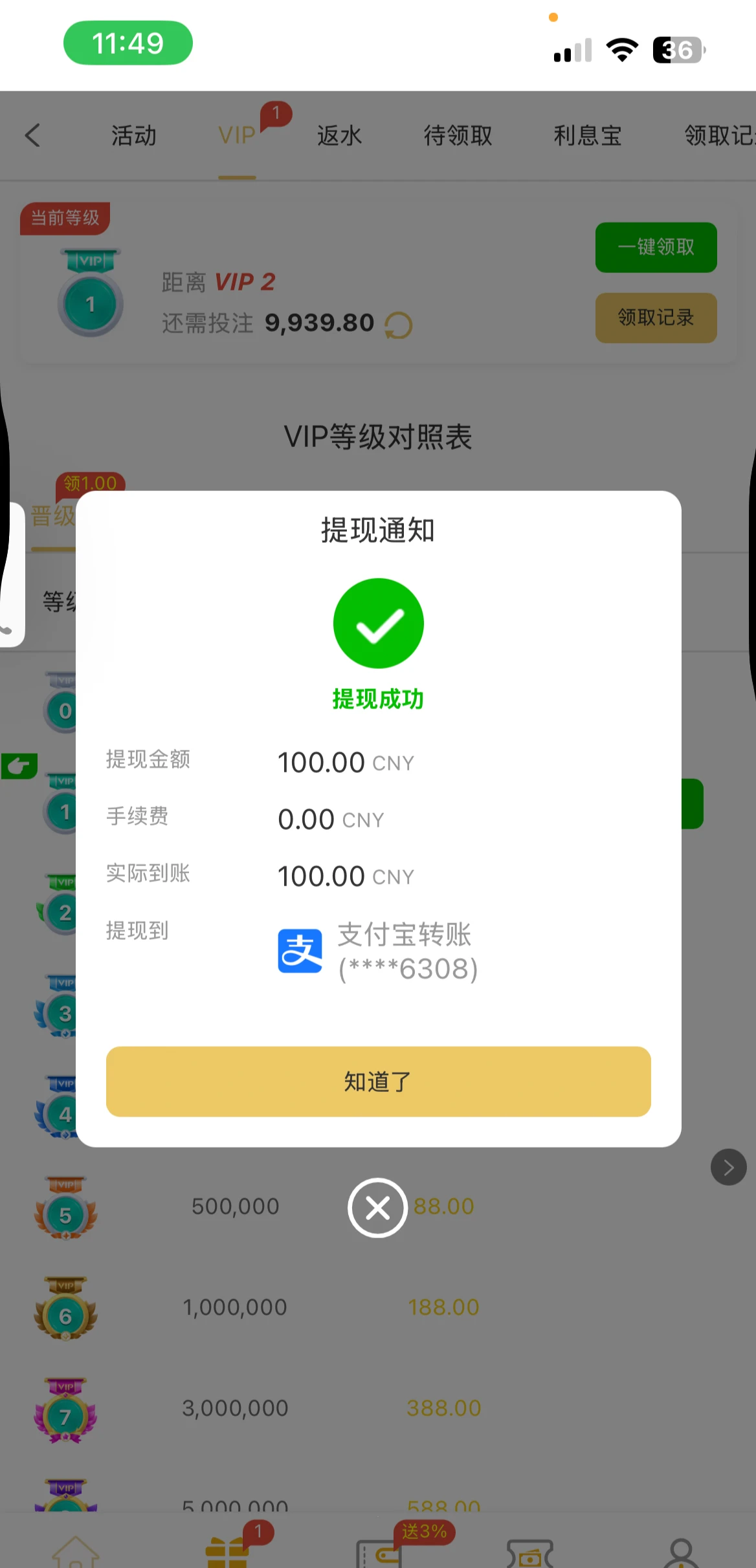Confirm the withdrawal notice with 知道了

click(378, 1081)
